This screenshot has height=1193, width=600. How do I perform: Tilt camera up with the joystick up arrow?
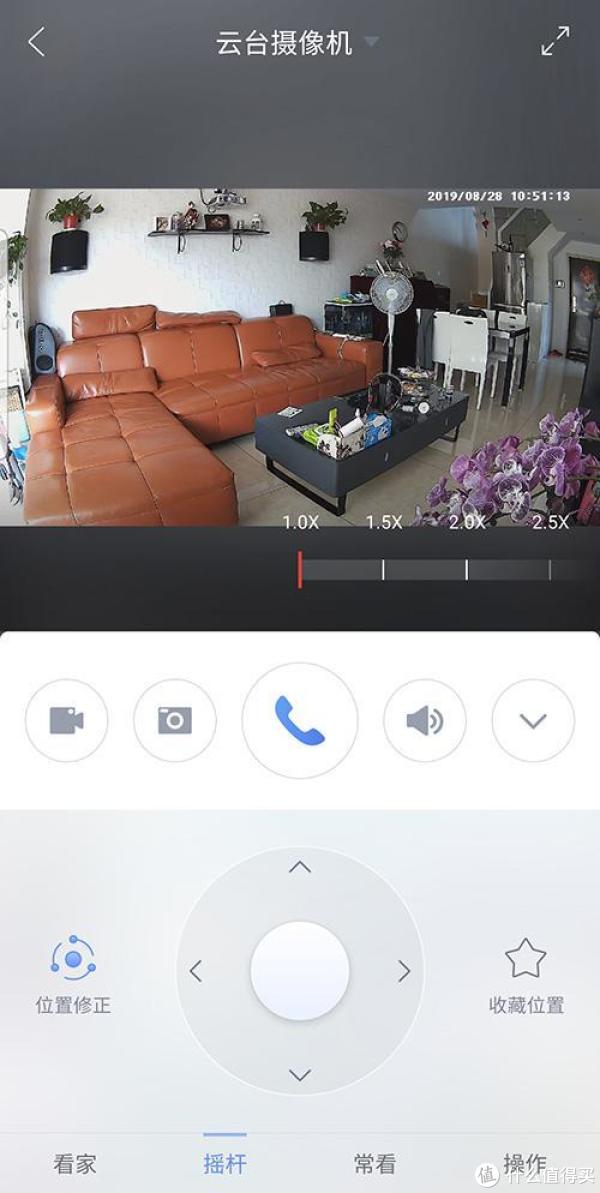tap(300, 867)
